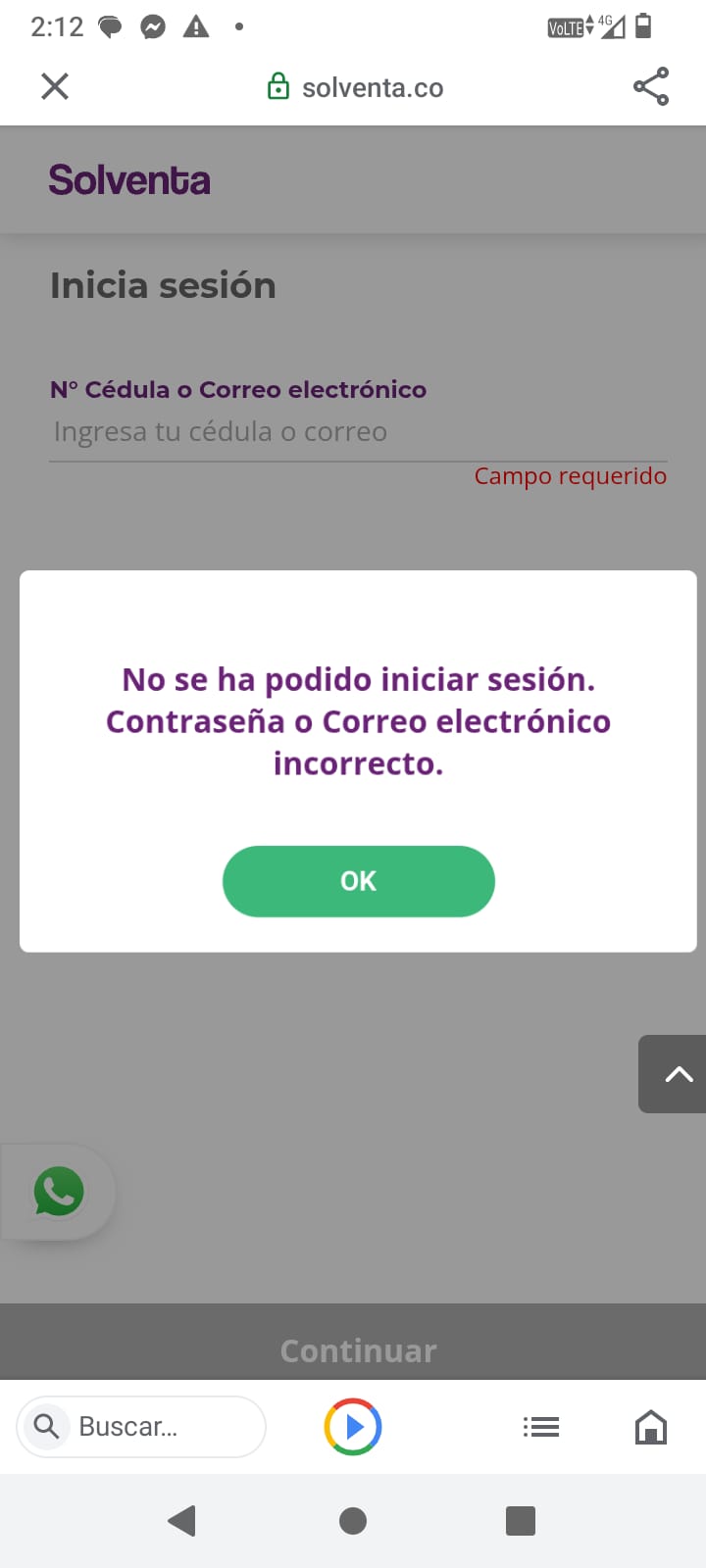706x1568 pixels.
Task: Open recent apps from navigation bar
Action: [x=521, y=1521]
